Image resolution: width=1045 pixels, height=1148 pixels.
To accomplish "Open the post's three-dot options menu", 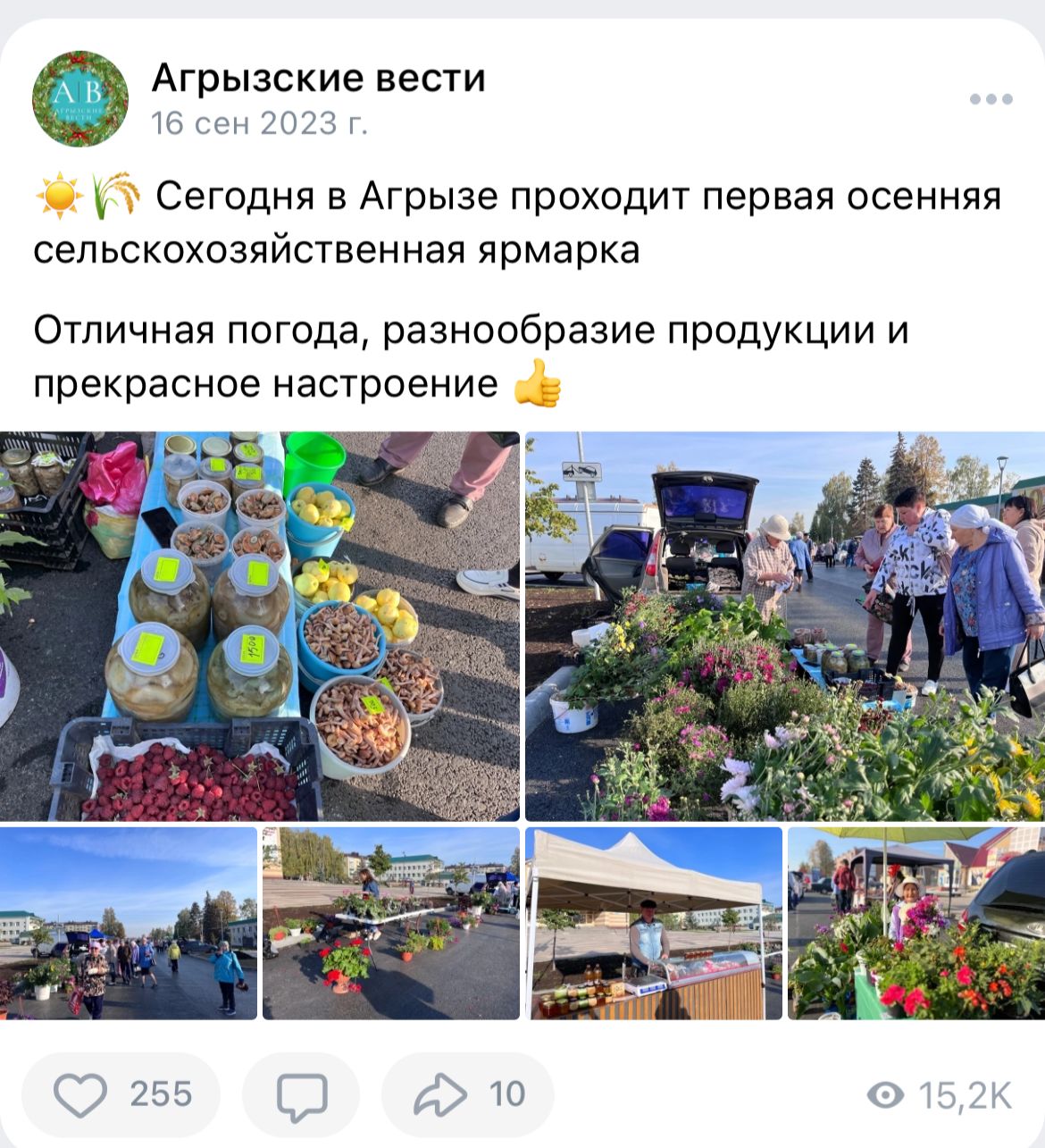I will coord(991,99).
